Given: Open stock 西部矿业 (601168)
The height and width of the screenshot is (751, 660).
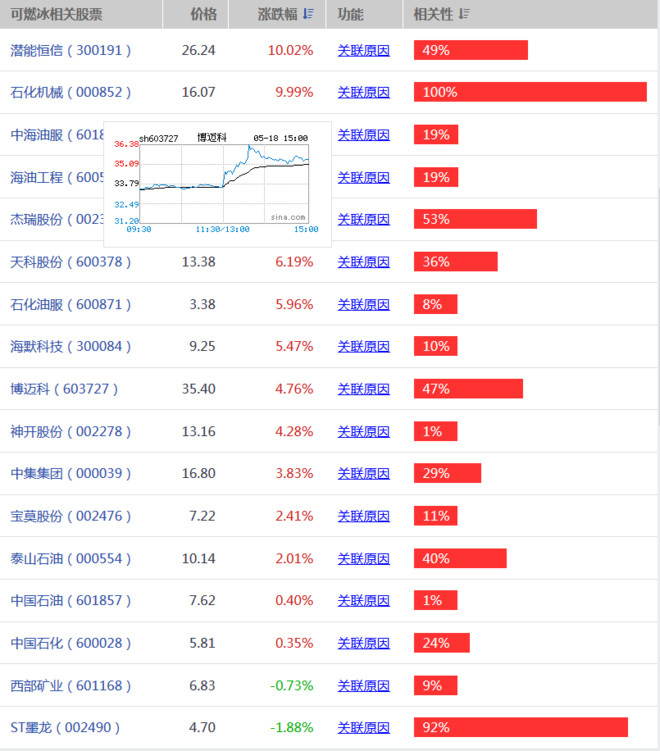Looking at the screenshot, I should click(x=70, y=686).
